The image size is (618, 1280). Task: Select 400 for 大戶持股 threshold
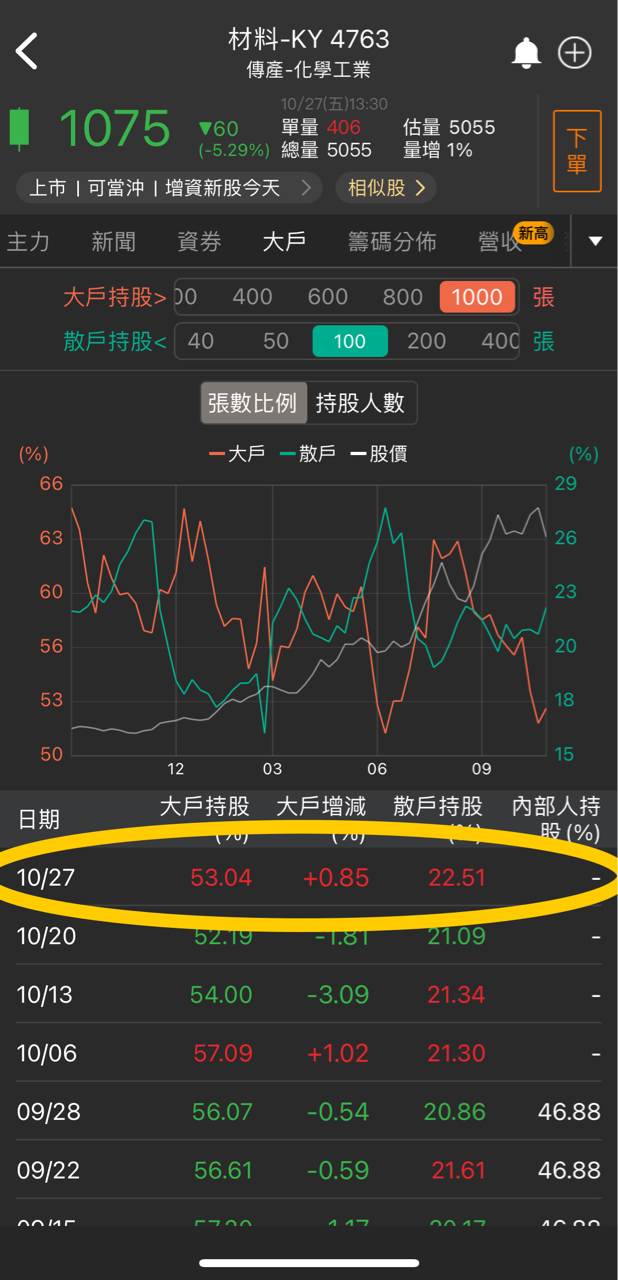click(x=253, y=297)
